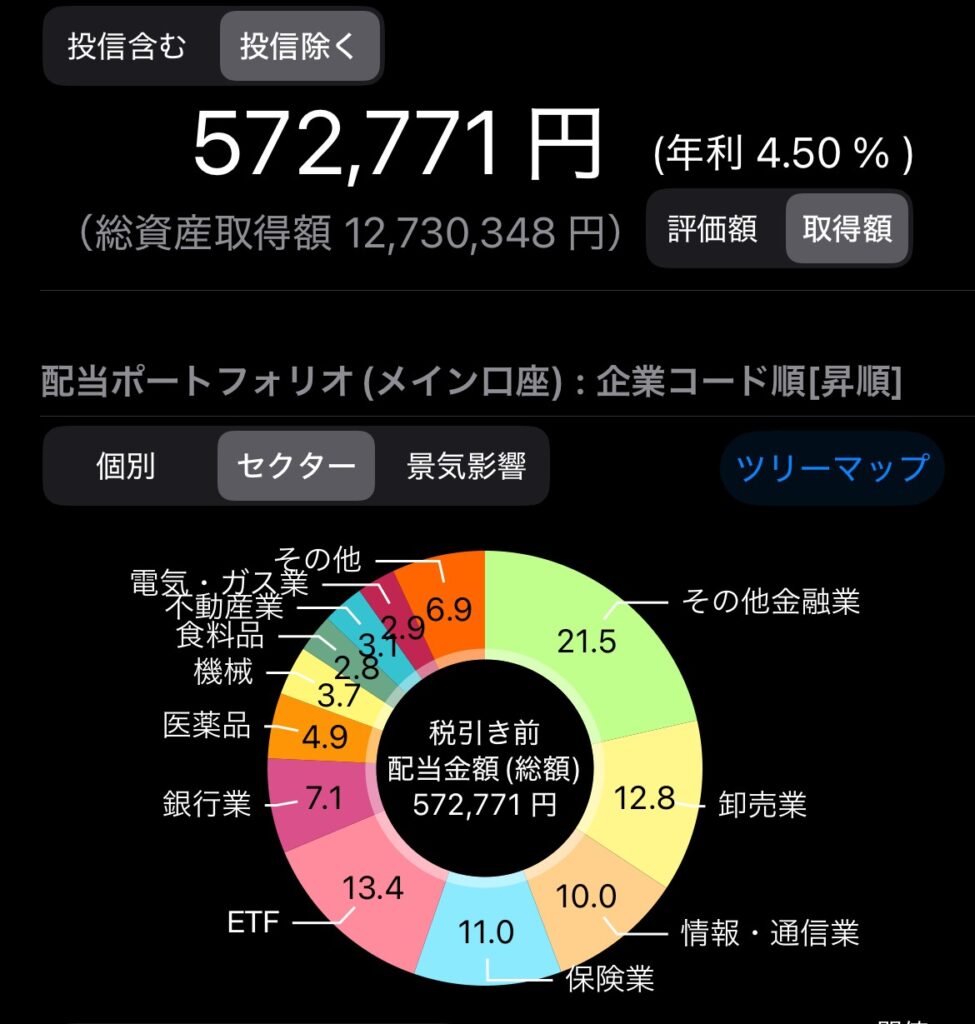Viewport: 975px width, 1024px height.
Task: Switch to 評価額 view
Action: click(713, 229)
